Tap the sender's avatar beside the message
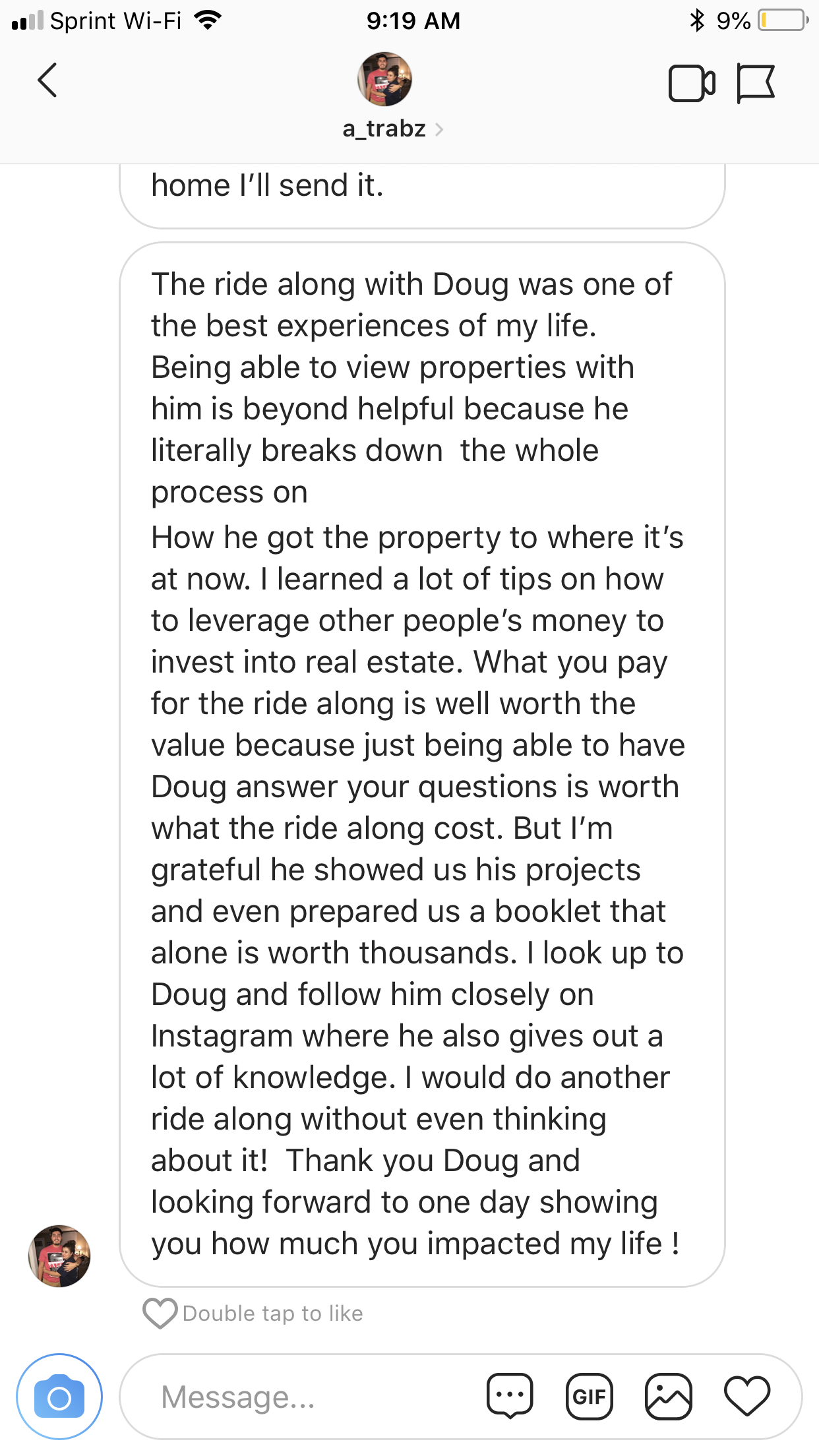Screen dimensions: 819x1456 click(x=59, y=1256)
